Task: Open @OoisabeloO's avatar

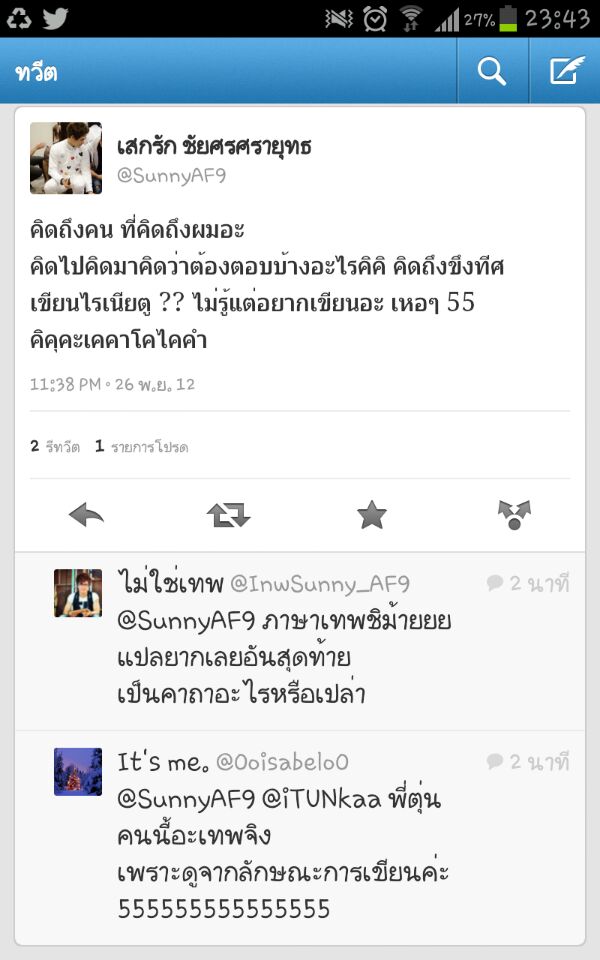Action: coord(78,772)
